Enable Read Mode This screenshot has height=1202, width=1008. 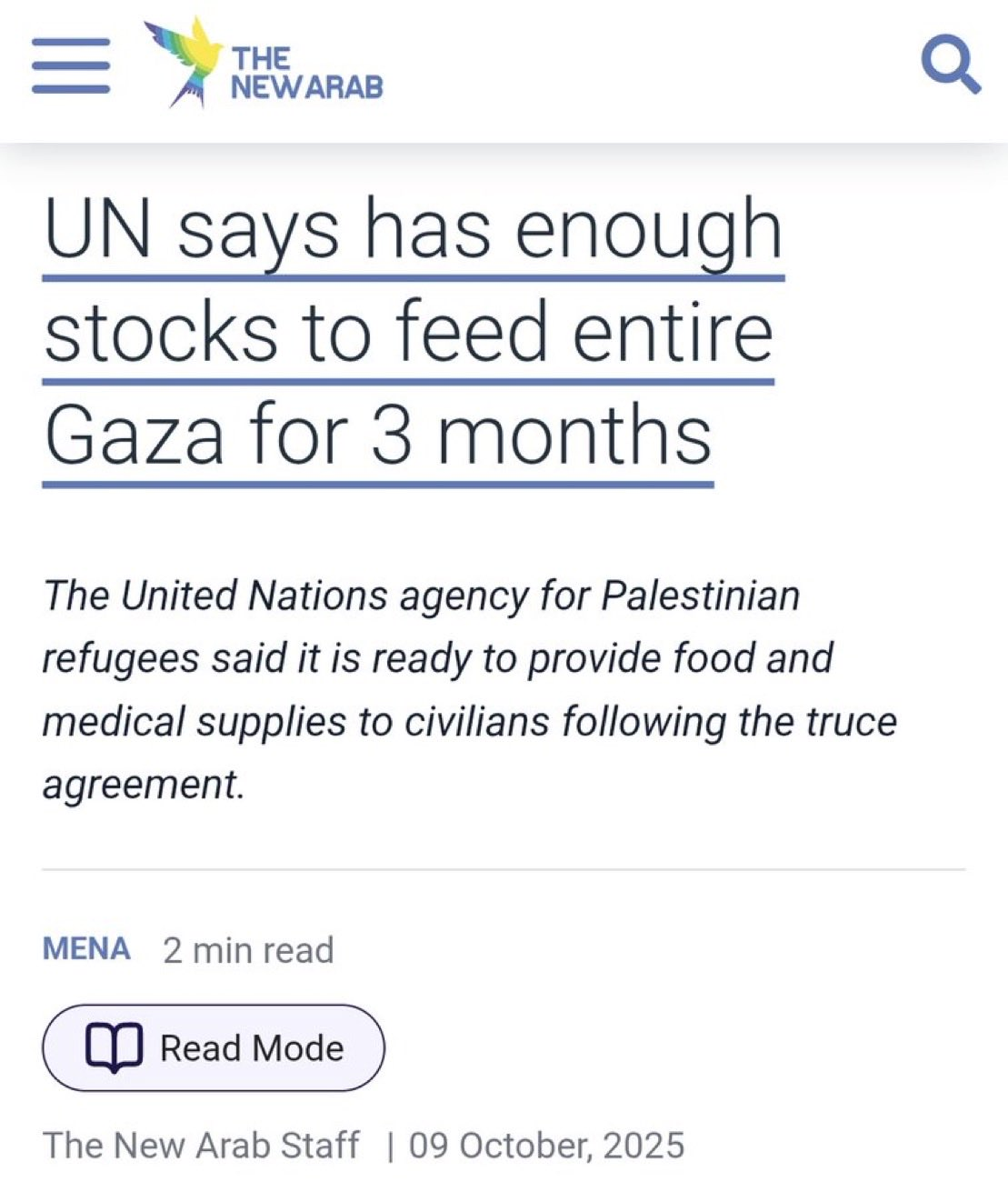[214, 1047]
